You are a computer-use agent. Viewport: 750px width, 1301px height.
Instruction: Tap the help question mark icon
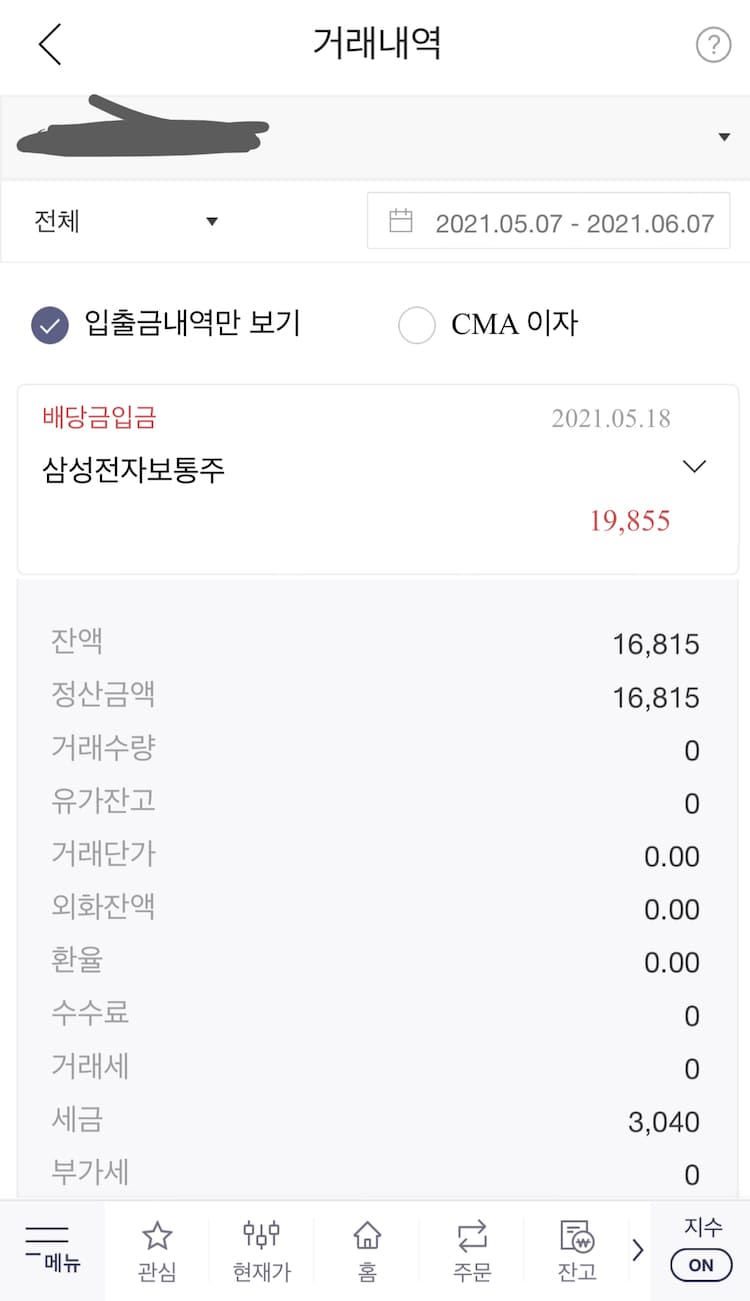713,45
